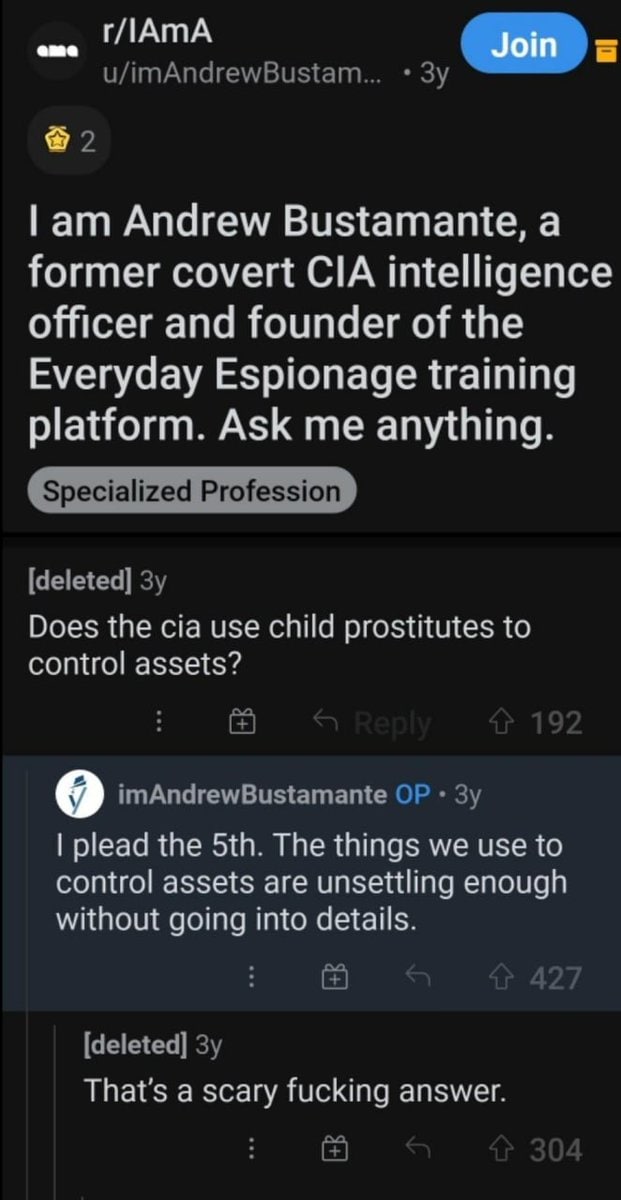Open overflow menu on the 'I plead the 5th' reply
The width and height of the screenshot is (621, 1200).
point(254,977)
